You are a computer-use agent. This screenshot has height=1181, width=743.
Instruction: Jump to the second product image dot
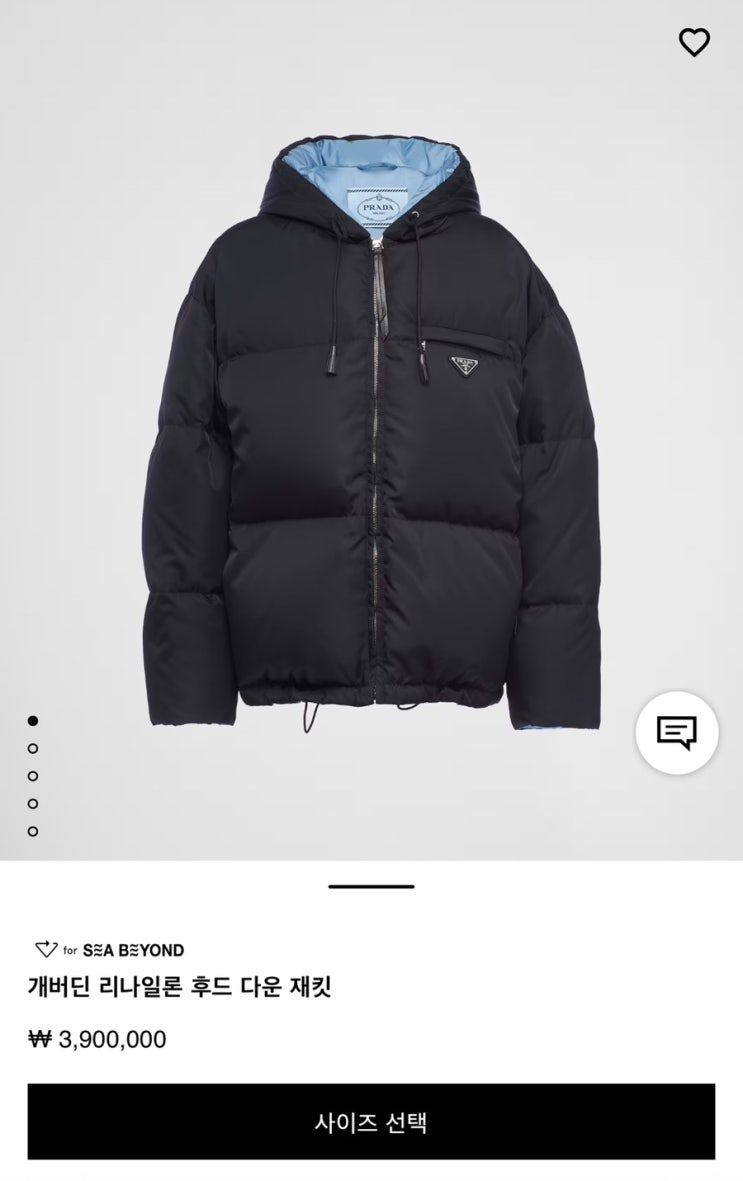click(x=33, y=748)
